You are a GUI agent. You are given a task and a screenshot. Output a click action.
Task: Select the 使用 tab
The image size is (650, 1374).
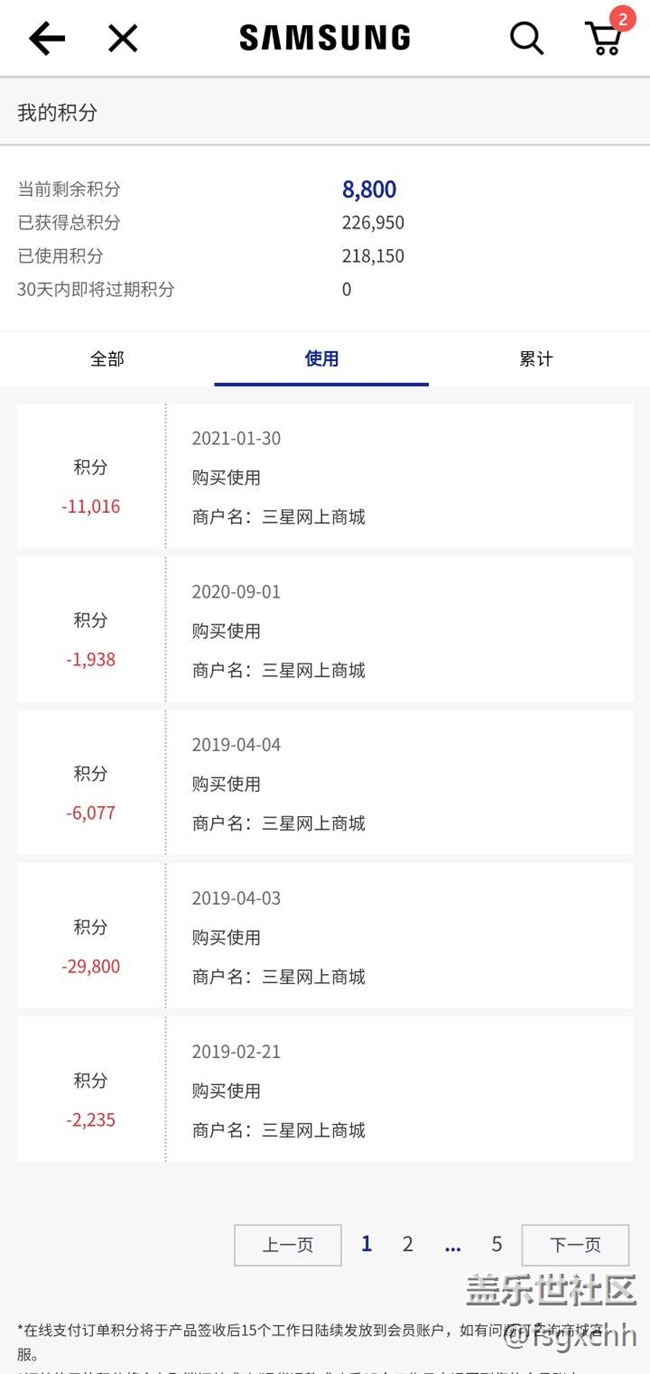321,359
